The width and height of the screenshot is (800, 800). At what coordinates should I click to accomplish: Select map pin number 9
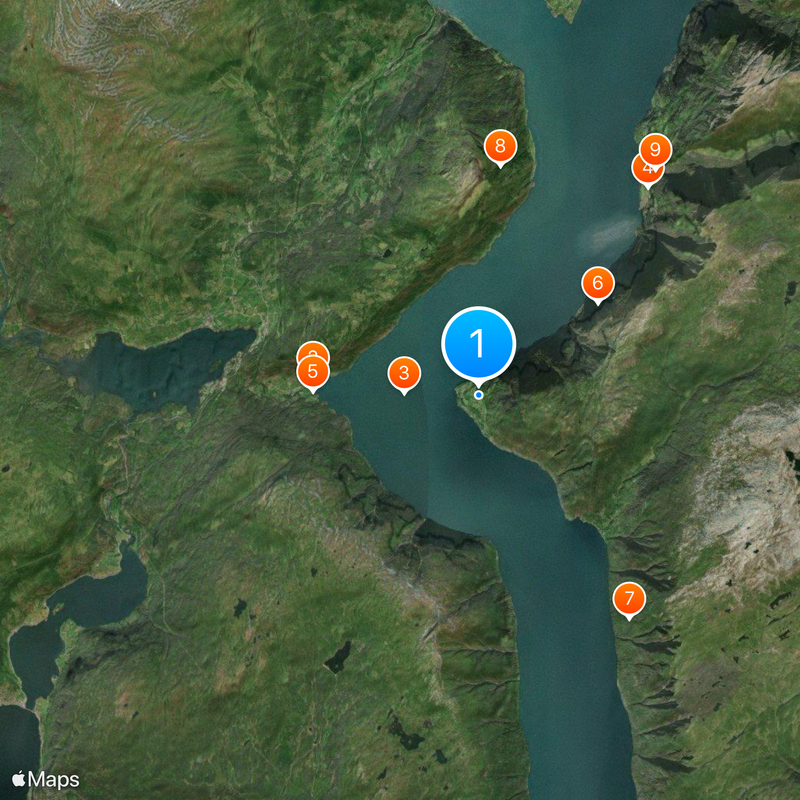click(655, 150)
